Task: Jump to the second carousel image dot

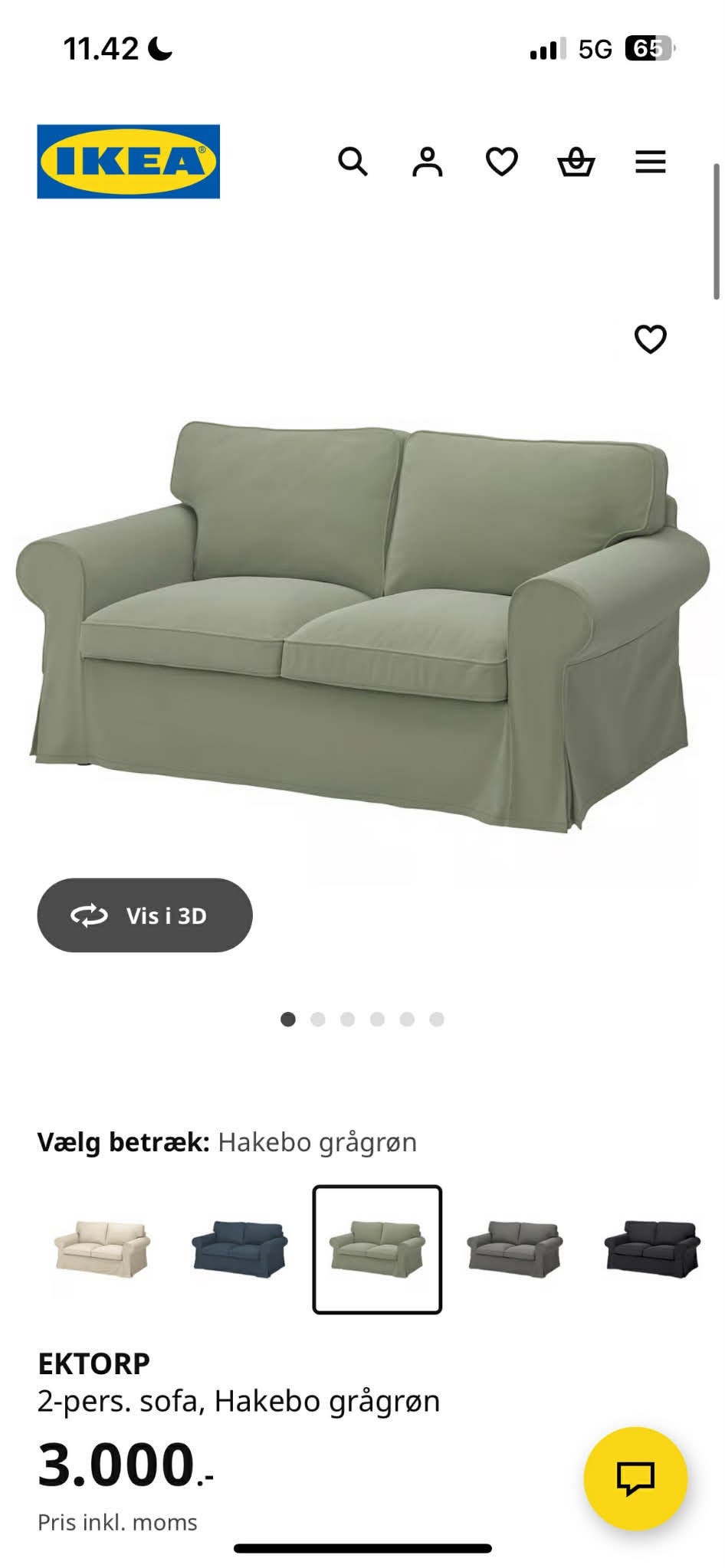Action: [x=318, y=1020]
